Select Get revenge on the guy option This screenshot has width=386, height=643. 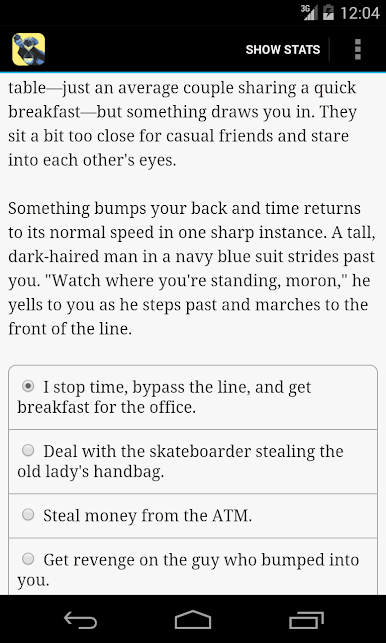193,568
